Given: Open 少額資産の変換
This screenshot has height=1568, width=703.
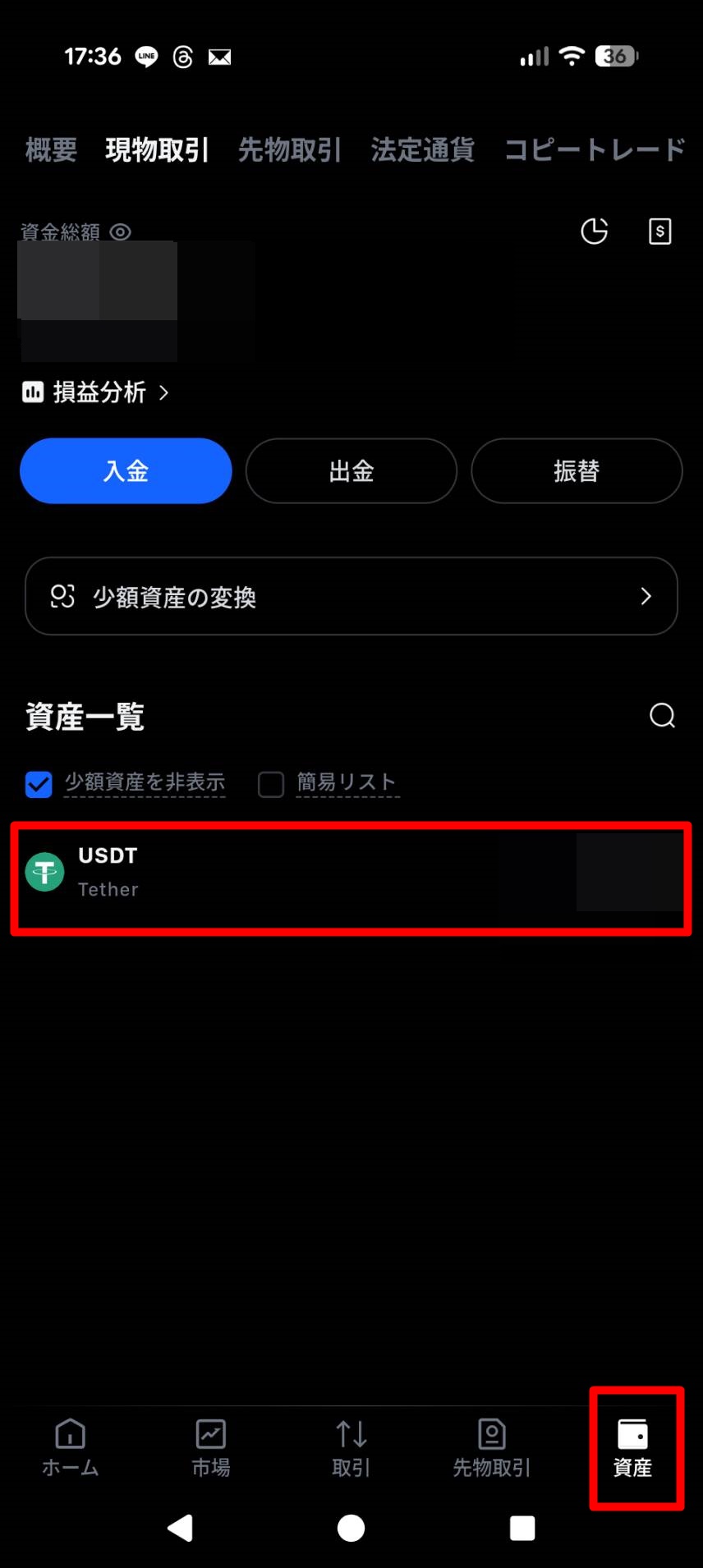Looking at the screenshot, I should coord(351,597).
